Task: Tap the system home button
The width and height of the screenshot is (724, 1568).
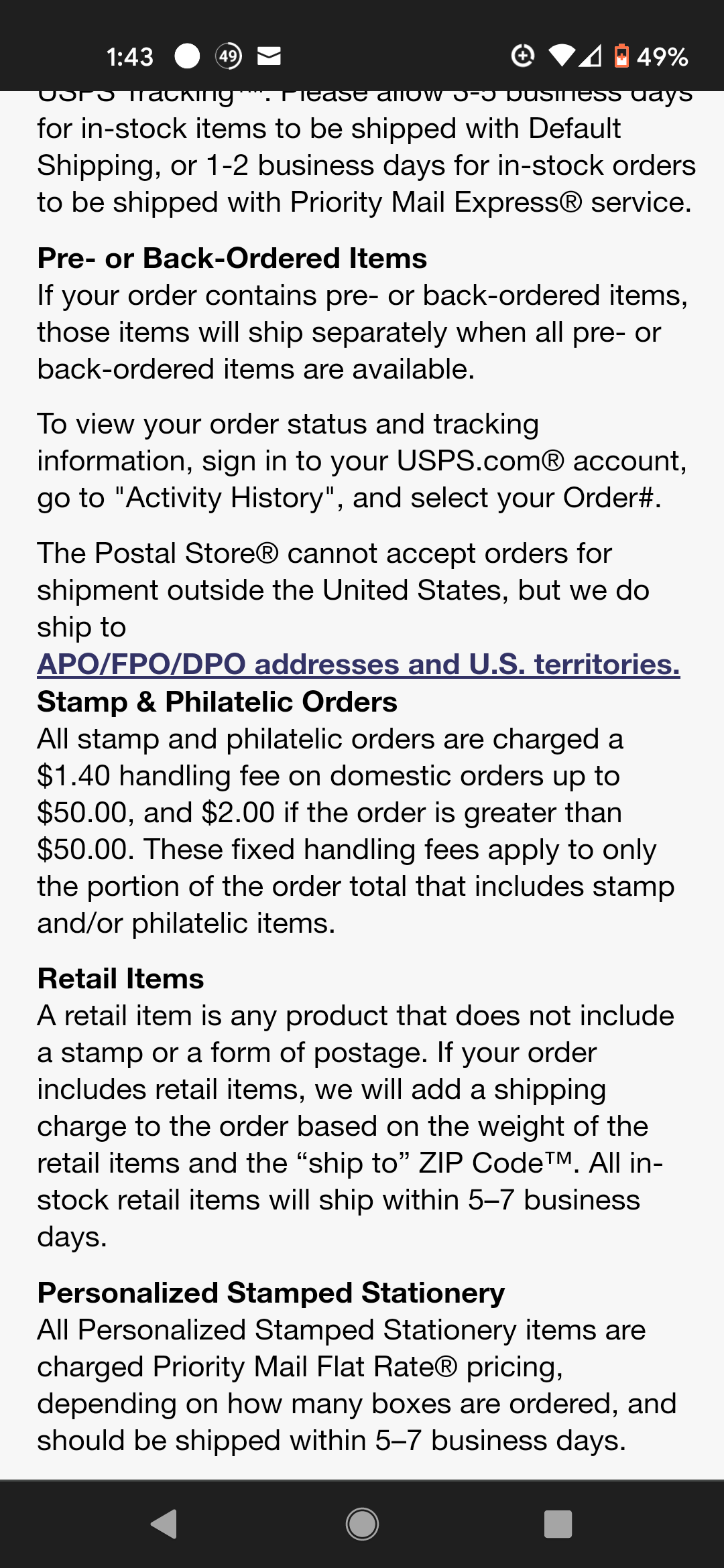Action: click(x=362, y=1524)
